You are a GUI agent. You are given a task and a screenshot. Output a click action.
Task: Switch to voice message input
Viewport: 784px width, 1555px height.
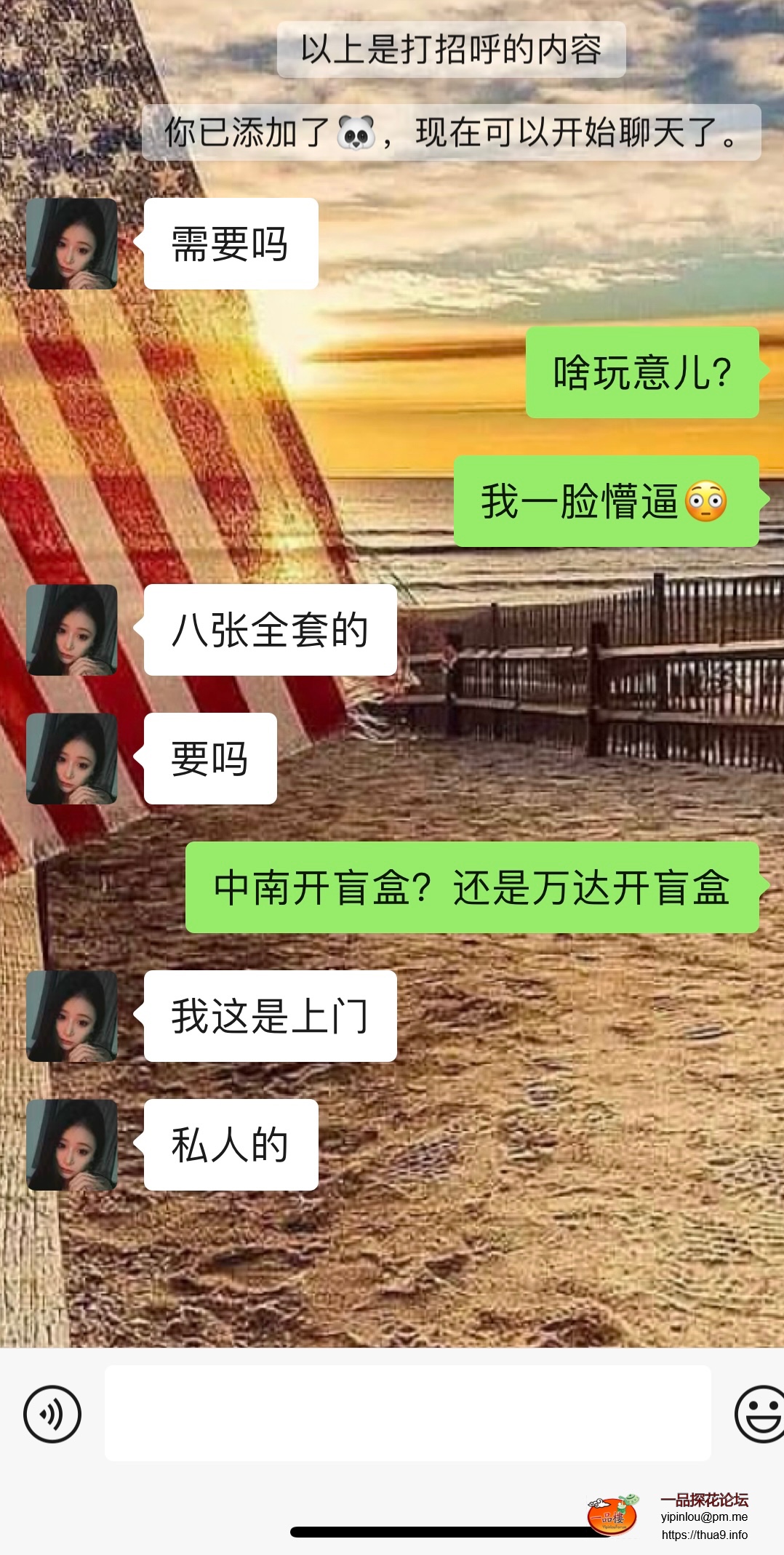pos(52,1414)
